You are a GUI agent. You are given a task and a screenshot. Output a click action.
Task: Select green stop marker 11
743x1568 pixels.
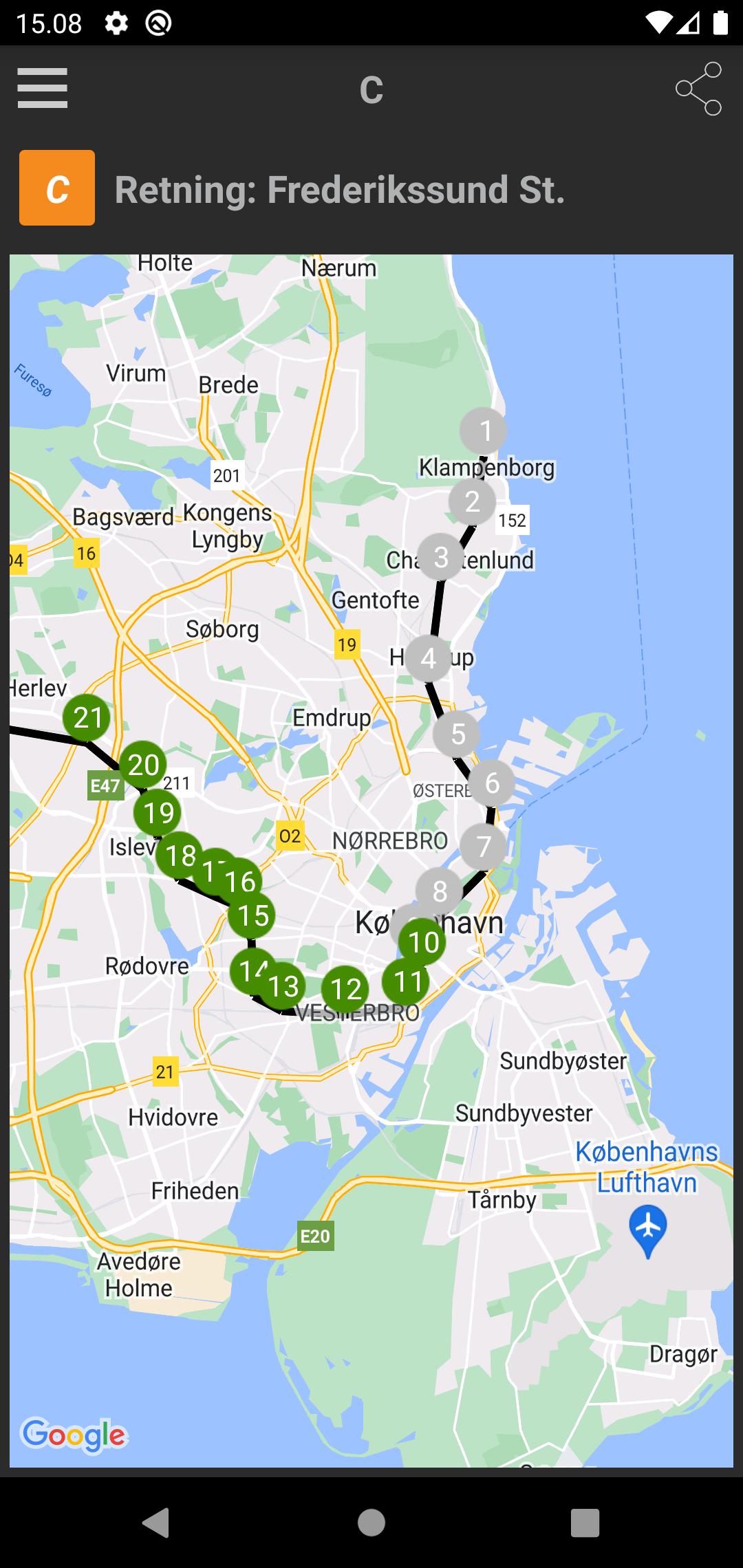click(406, 982)
